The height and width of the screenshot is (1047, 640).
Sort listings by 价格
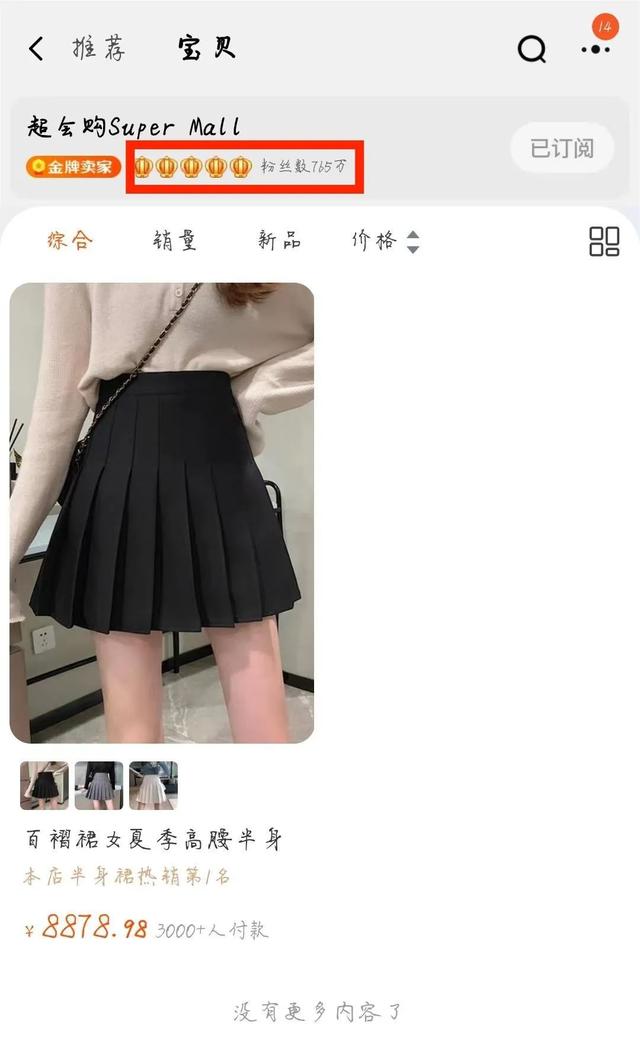(x=385, y=240)
